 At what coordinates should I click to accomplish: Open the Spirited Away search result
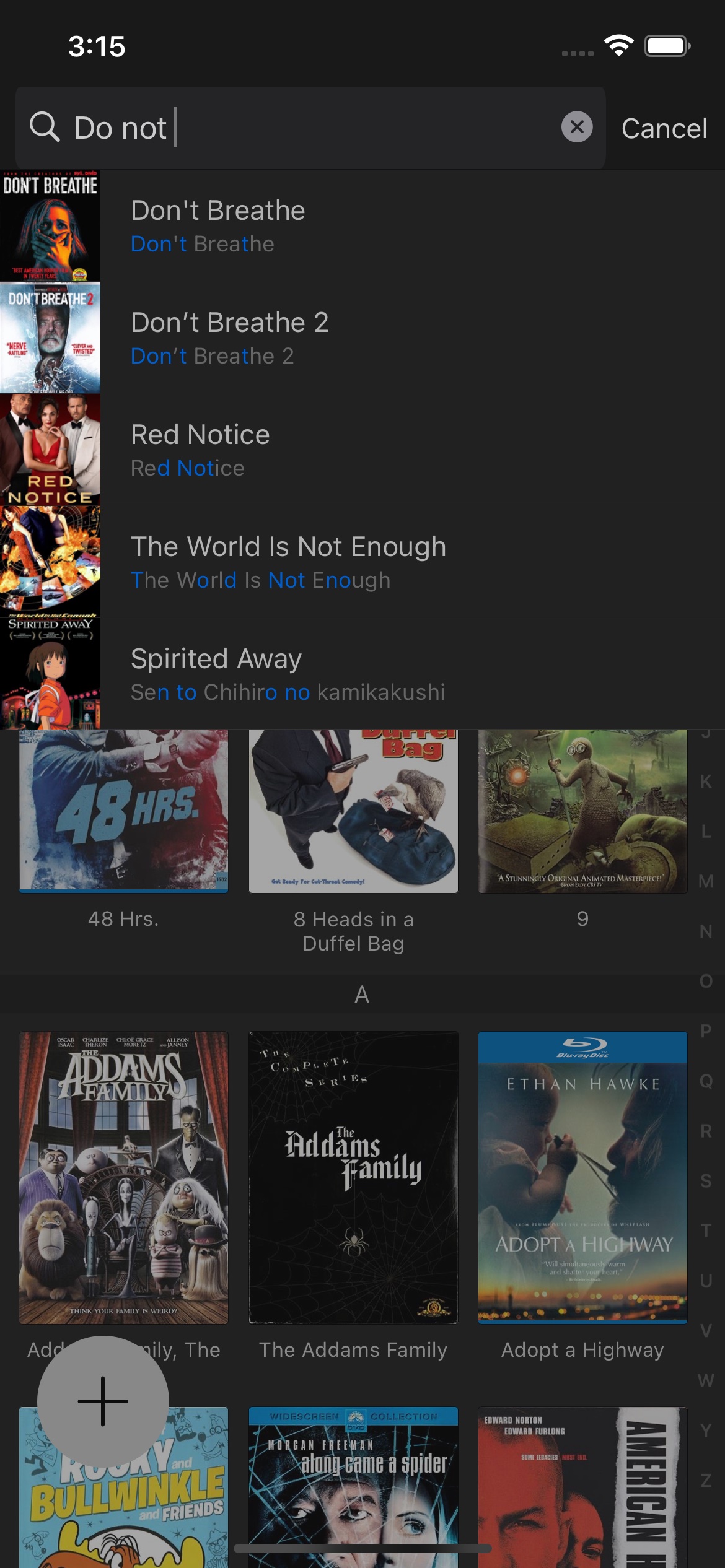pos(362,674)
